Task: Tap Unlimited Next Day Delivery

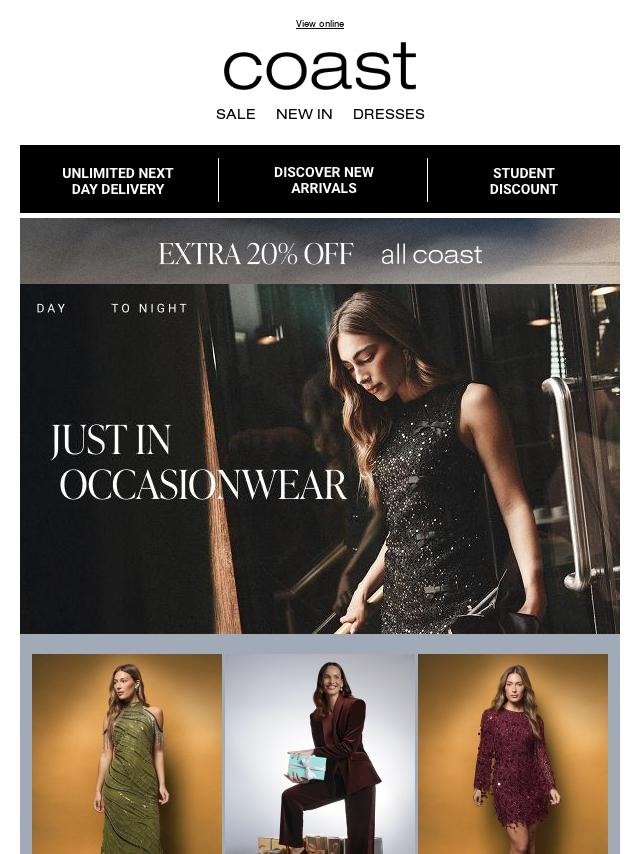Action: (118, 181)
